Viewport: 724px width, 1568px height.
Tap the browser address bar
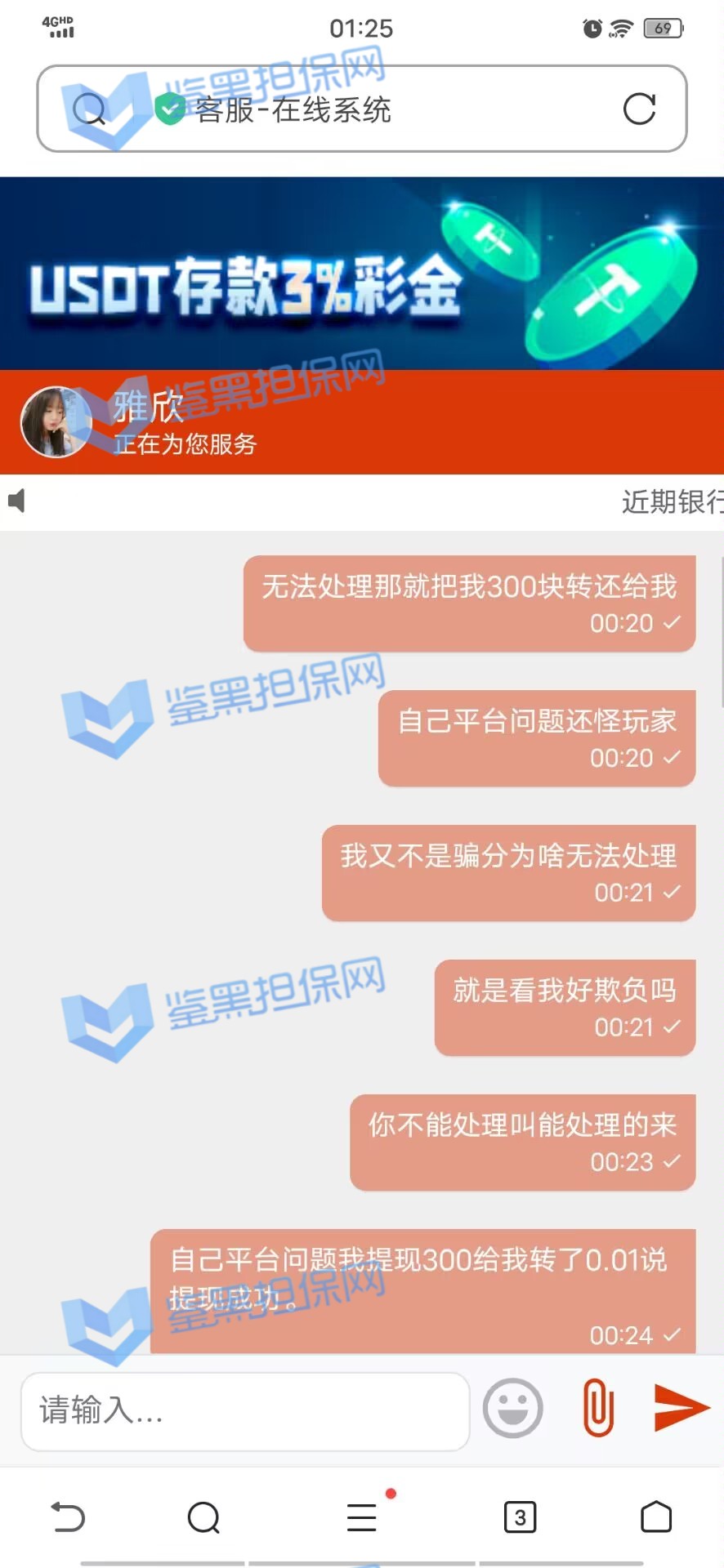[360, 109]
